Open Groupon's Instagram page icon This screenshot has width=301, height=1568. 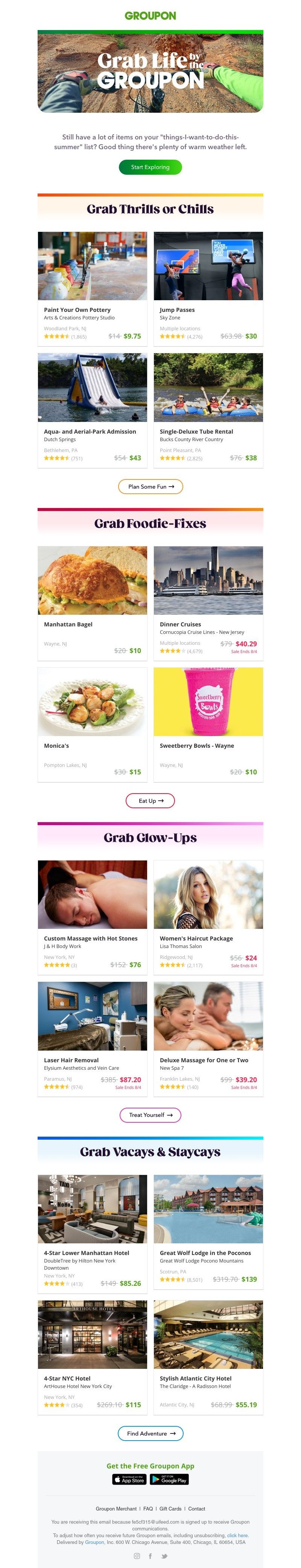pos(137,1556)
